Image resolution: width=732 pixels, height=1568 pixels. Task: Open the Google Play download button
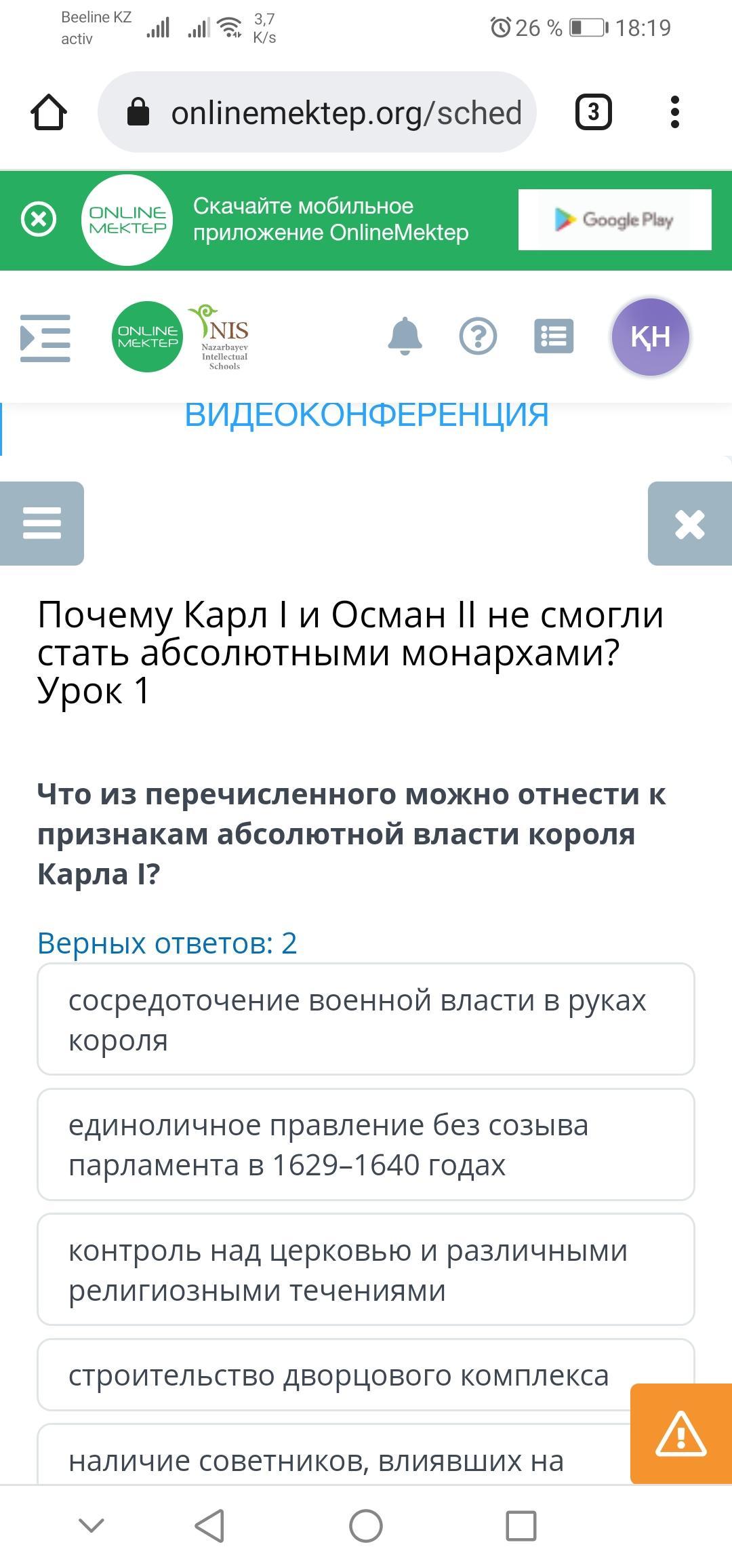[x=615, y=220]
